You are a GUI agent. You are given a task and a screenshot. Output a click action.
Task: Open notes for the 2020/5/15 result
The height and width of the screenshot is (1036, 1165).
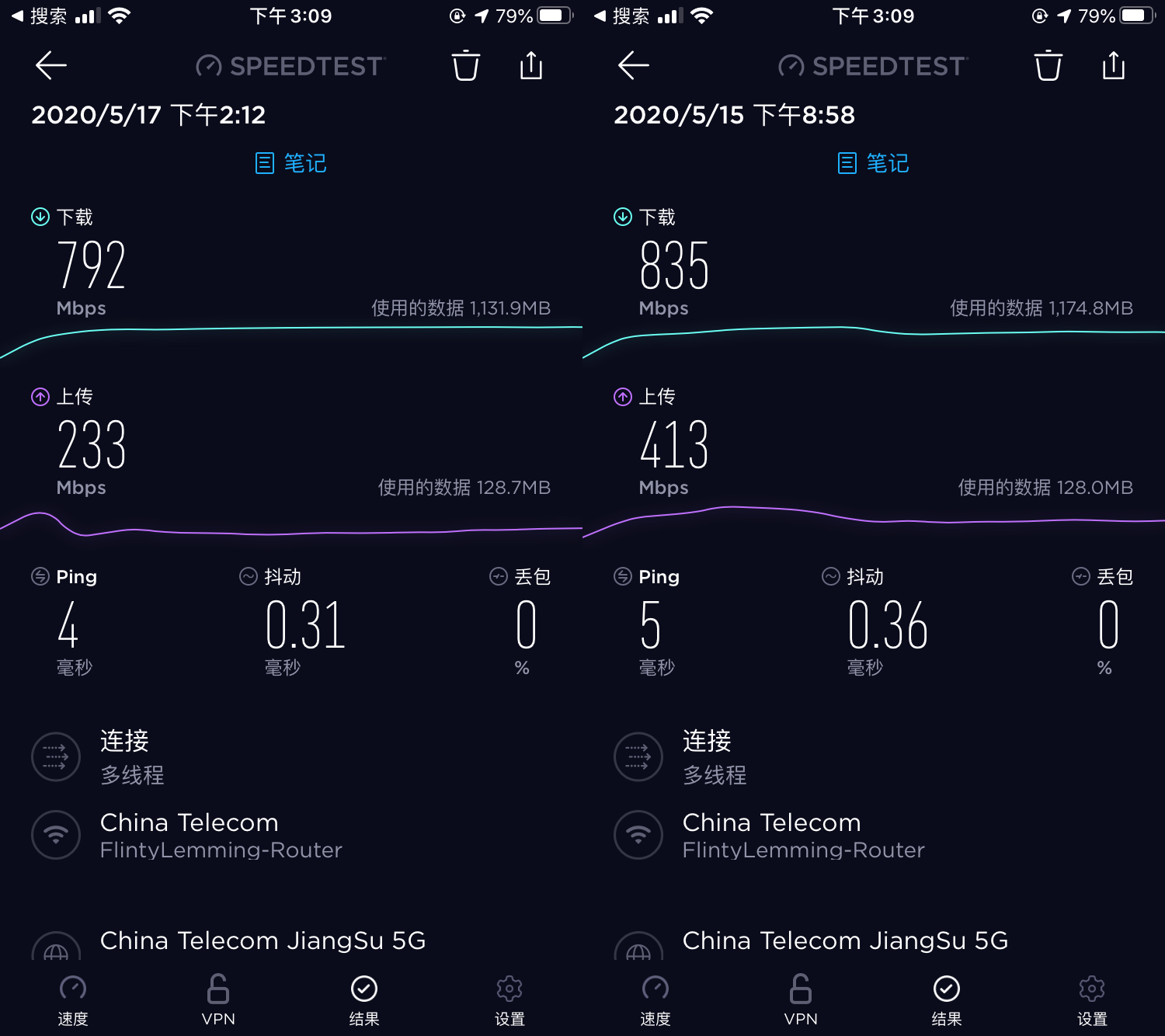[874, 163]
